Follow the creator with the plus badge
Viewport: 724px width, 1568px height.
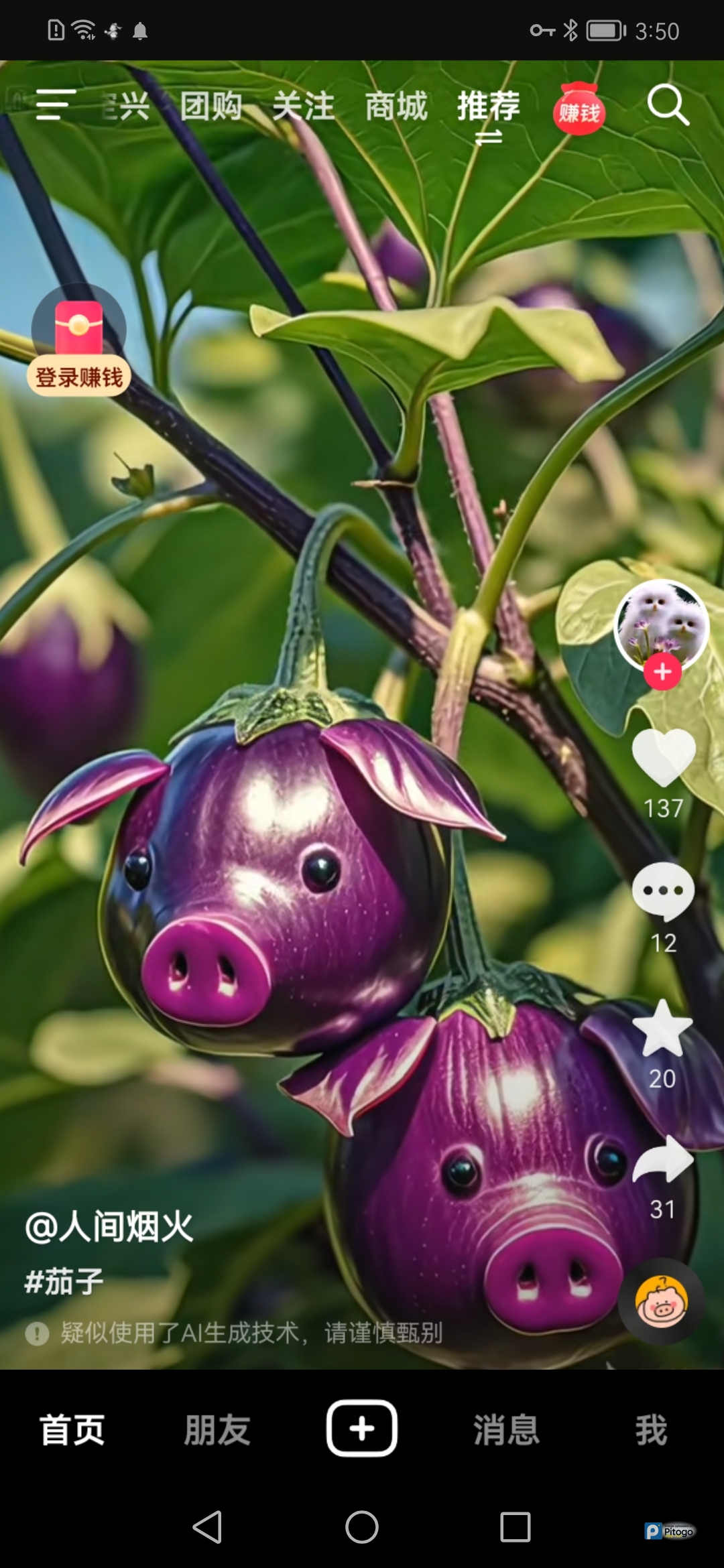pos(662,671)
